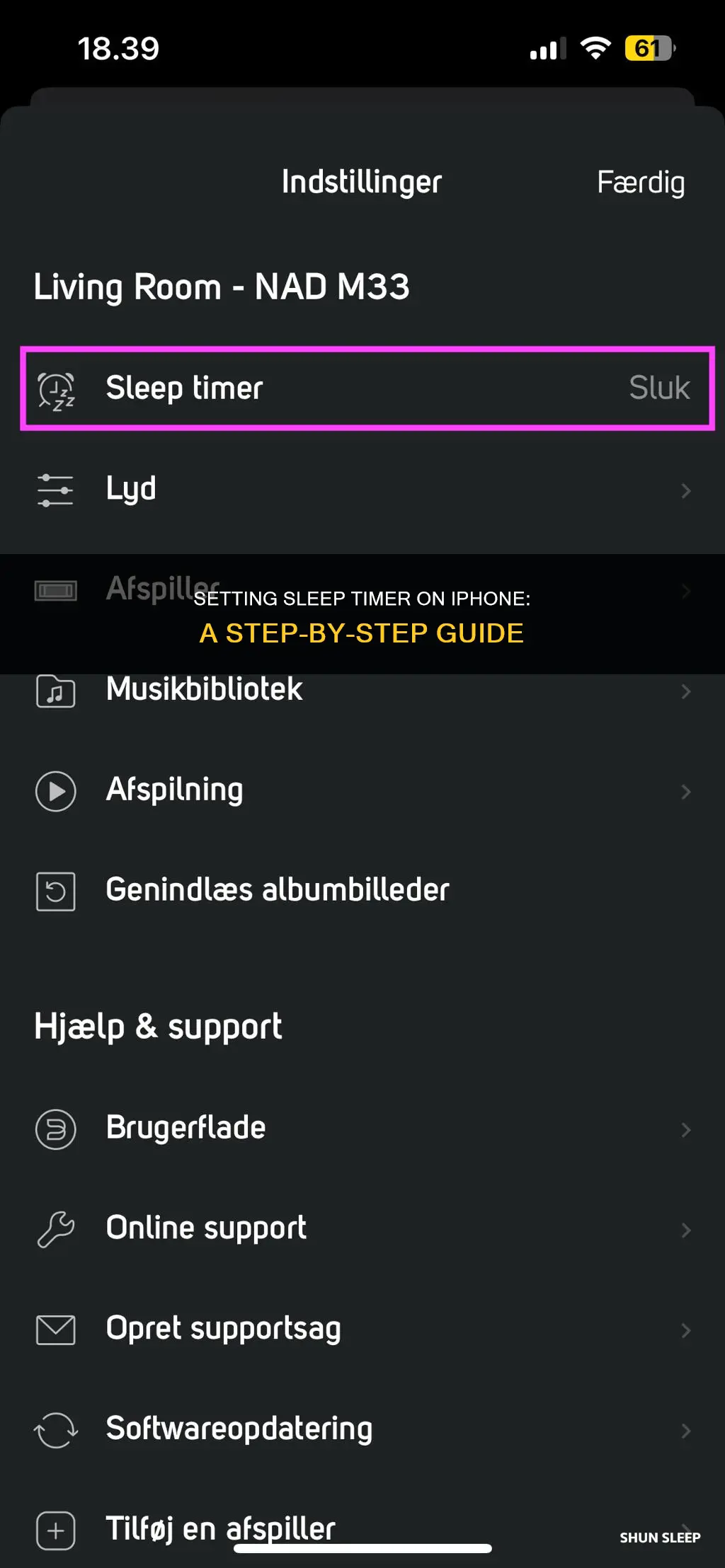725x1568 pixels.
Task: Tap Færdig to close settings
Action: (641, 183)
